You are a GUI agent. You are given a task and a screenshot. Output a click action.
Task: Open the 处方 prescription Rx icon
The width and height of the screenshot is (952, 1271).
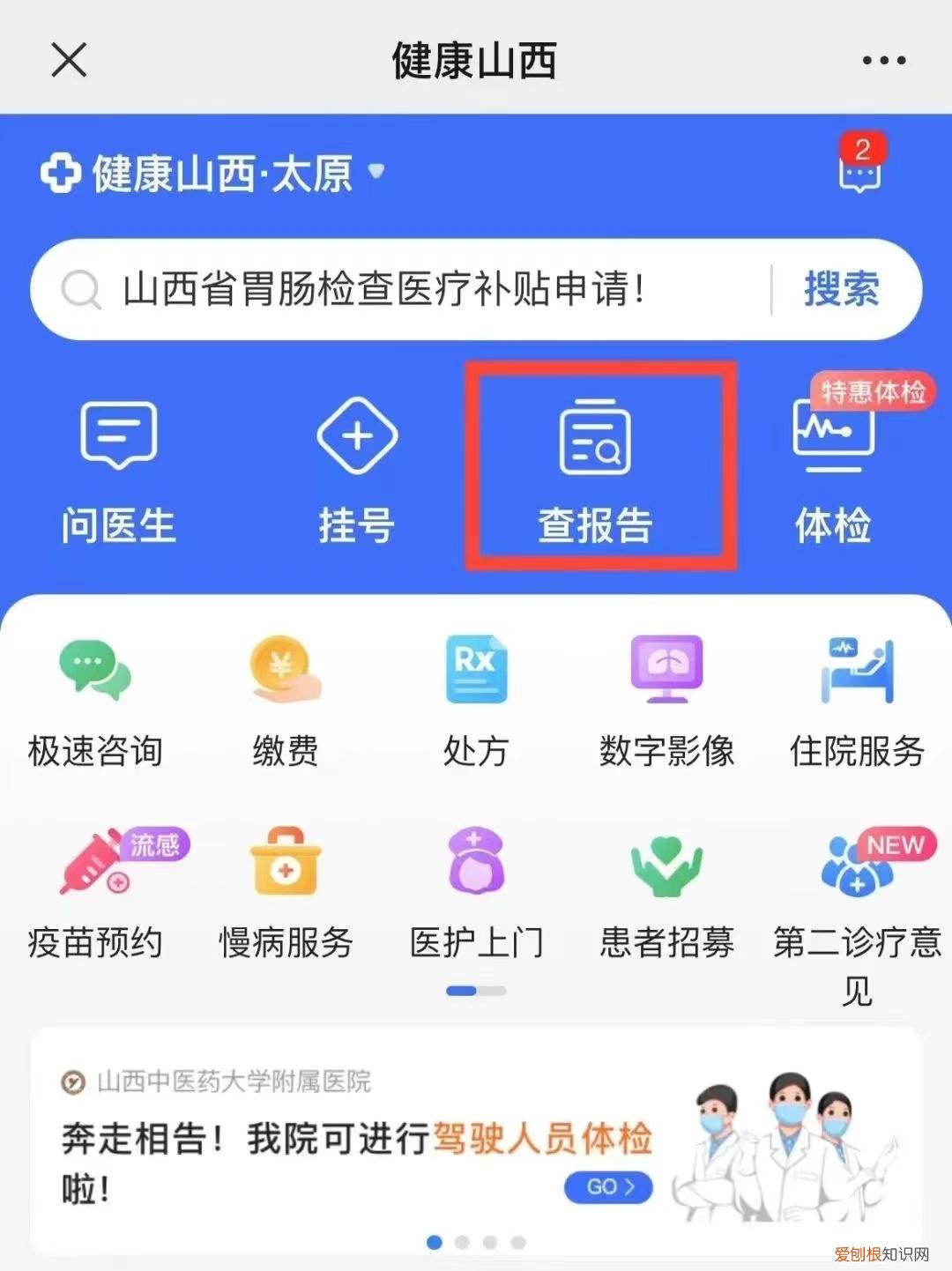(476, 696)
